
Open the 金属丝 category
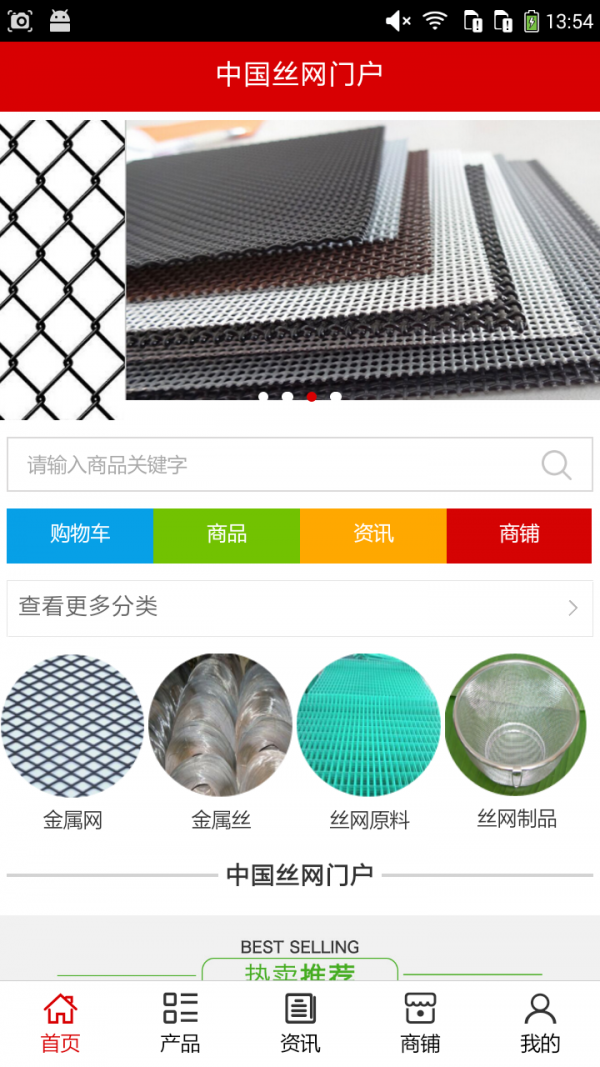click(221, 725)
